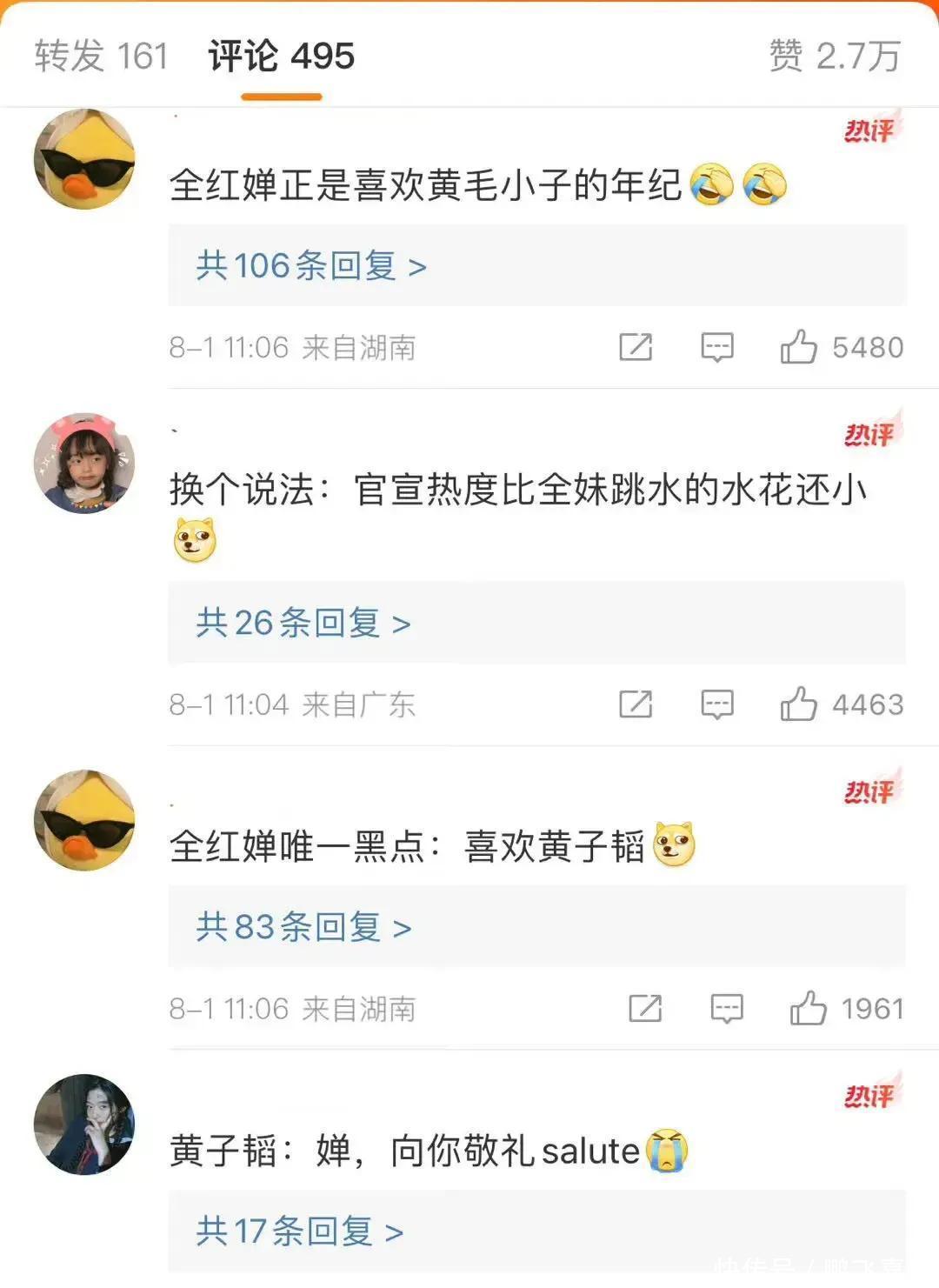
Task: Expand 共83条回复 replies
Action: (x=303, y=928)
